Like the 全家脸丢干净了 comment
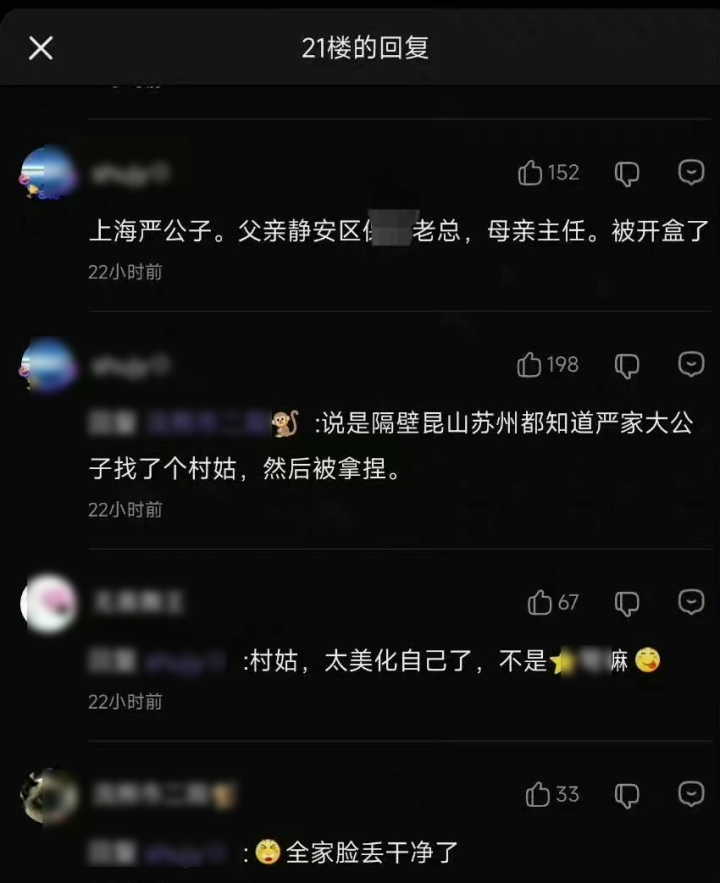Viewport: 720px width, 883px height. tap(538, 794)
